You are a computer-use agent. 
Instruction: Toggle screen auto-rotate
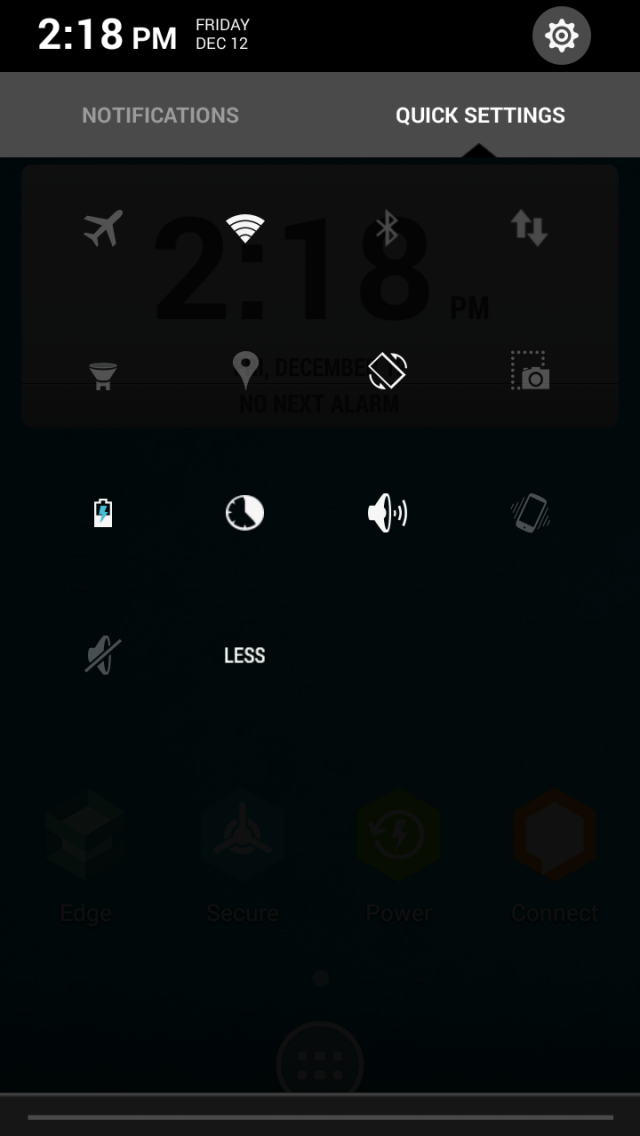coord(387,371)
